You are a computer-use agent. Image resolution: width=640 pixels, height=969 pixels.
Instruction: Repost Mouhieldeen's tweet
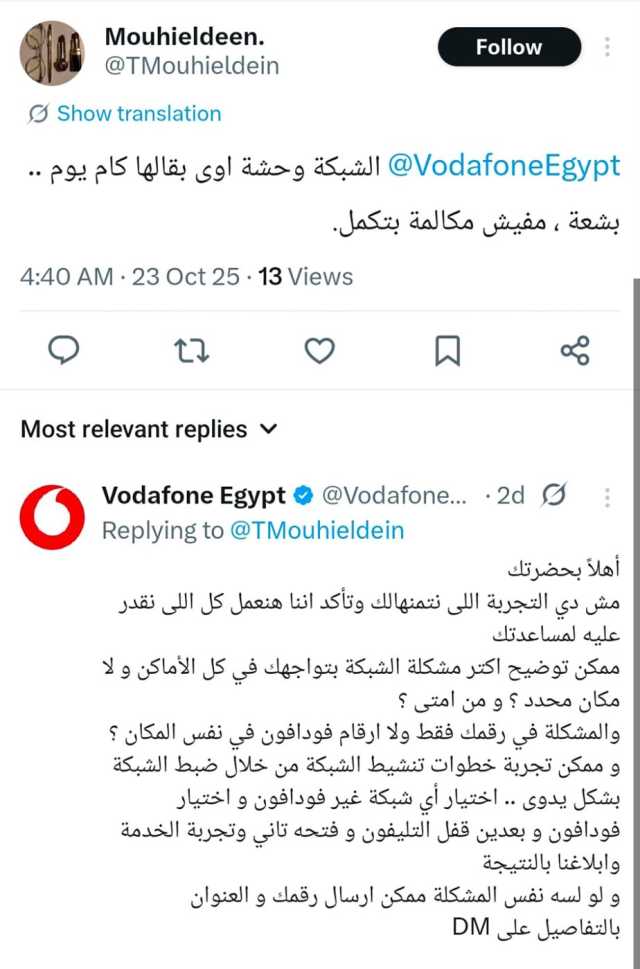tap(191, 350)
